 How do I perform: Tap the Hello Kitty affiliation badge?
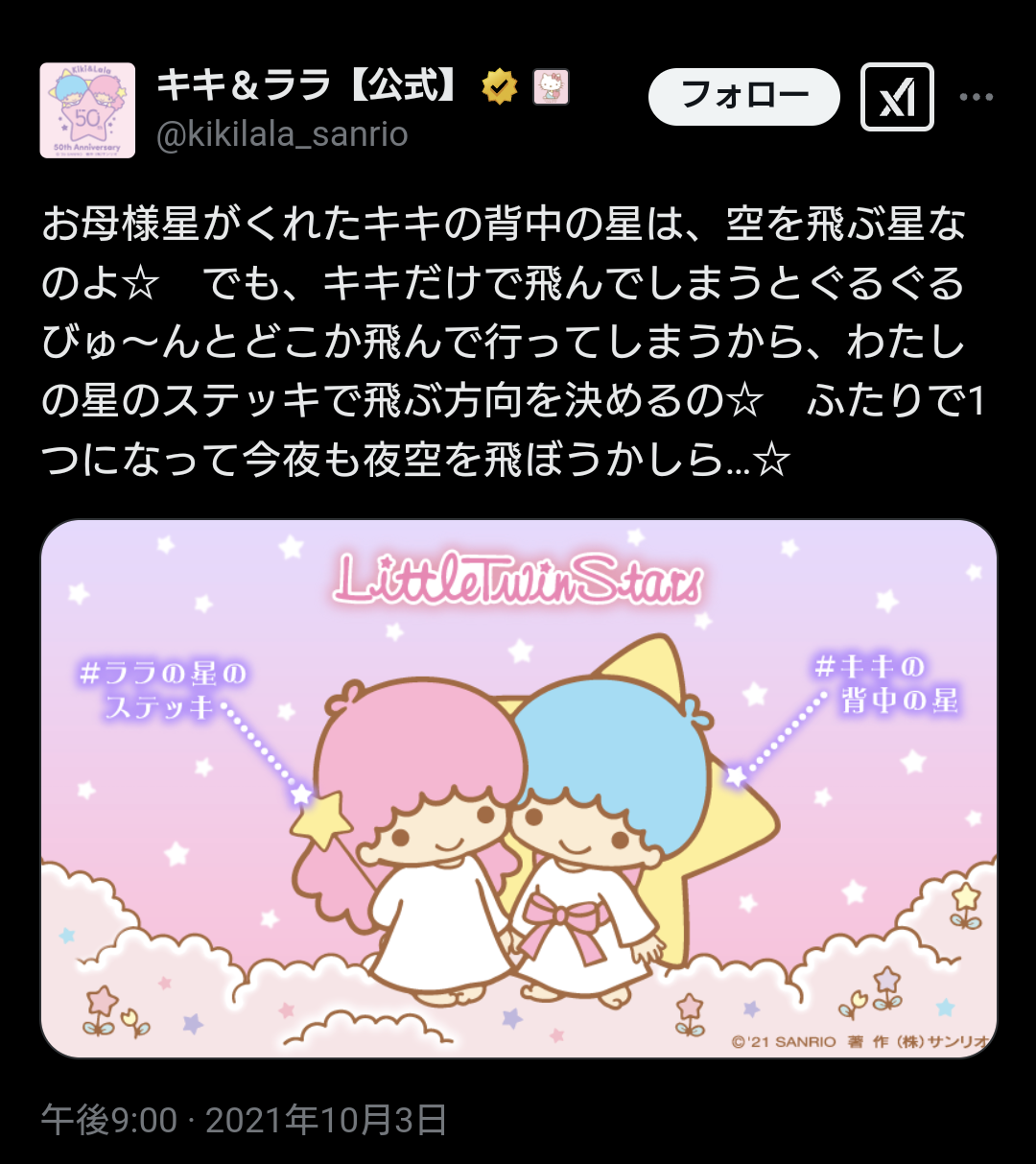pos(551,87)
